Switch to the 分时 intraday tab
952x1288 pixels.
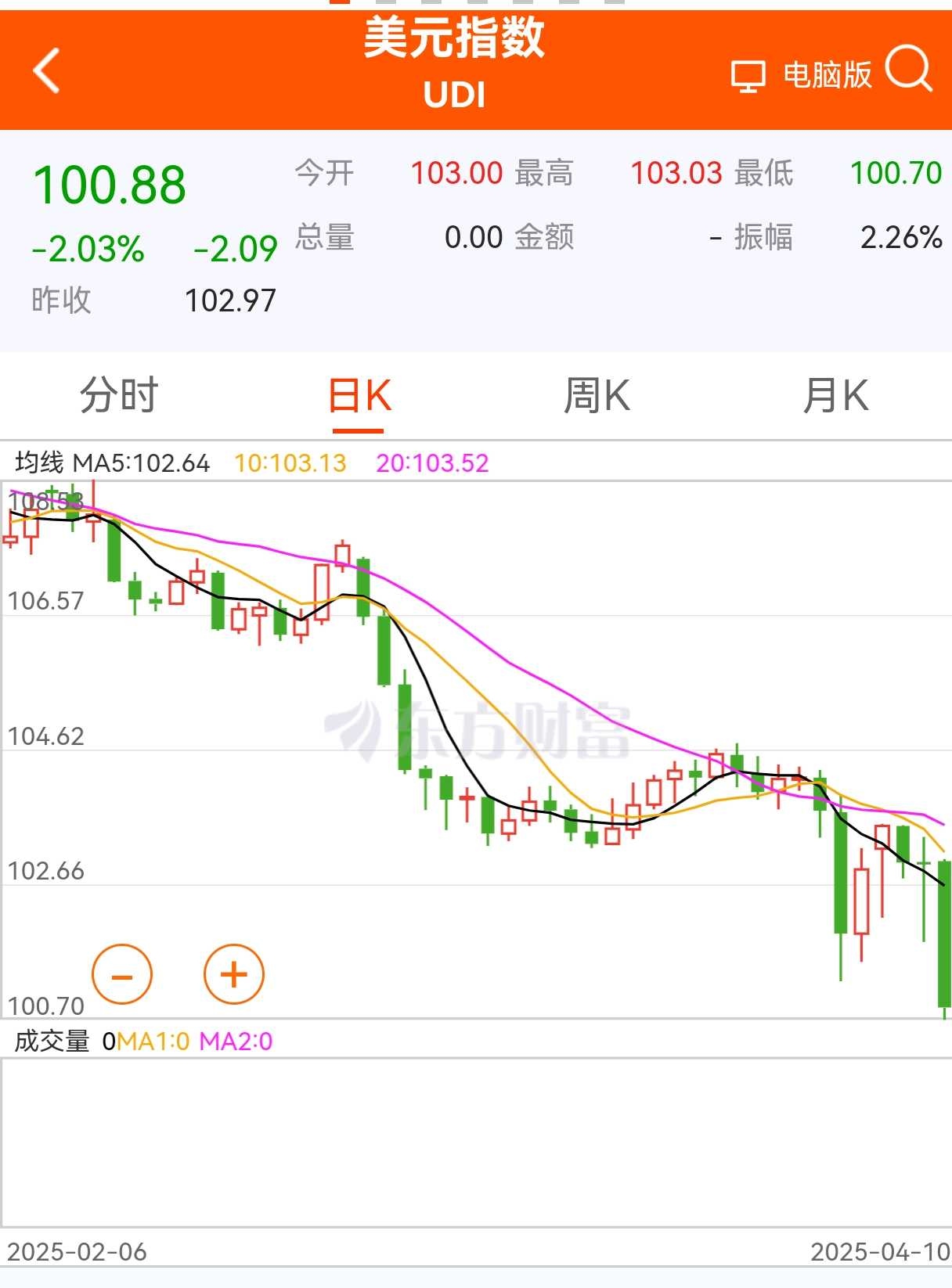pyautogui.click(x=119, y=396)
